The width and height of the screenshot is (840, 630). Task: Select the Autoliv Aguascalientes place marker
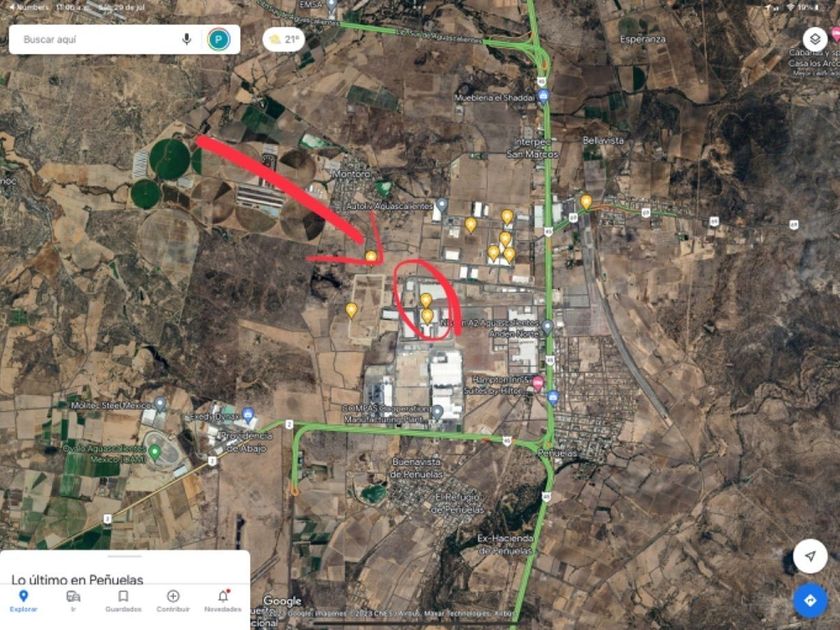[441, 205]
